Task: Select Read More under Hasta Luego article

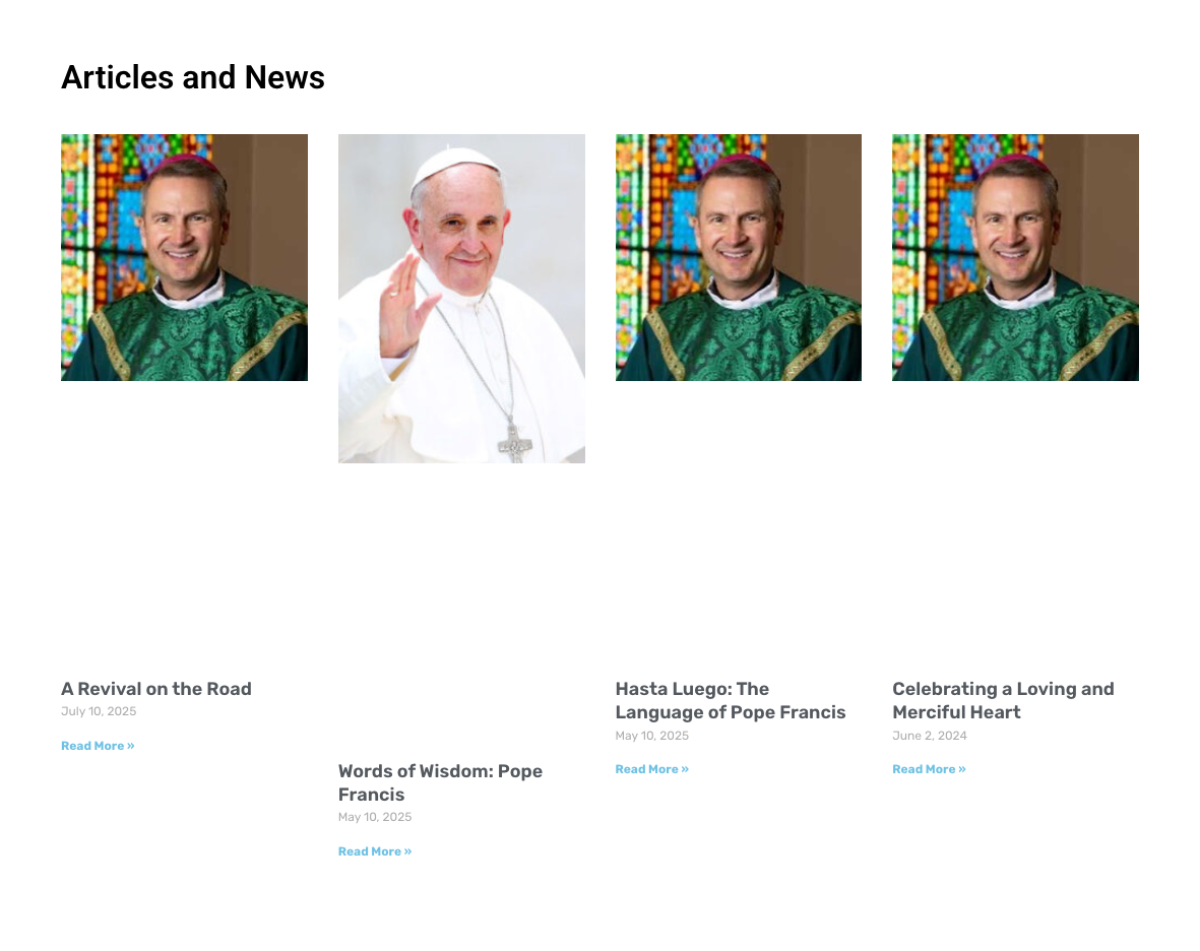Action: click(x=651, y=769)
